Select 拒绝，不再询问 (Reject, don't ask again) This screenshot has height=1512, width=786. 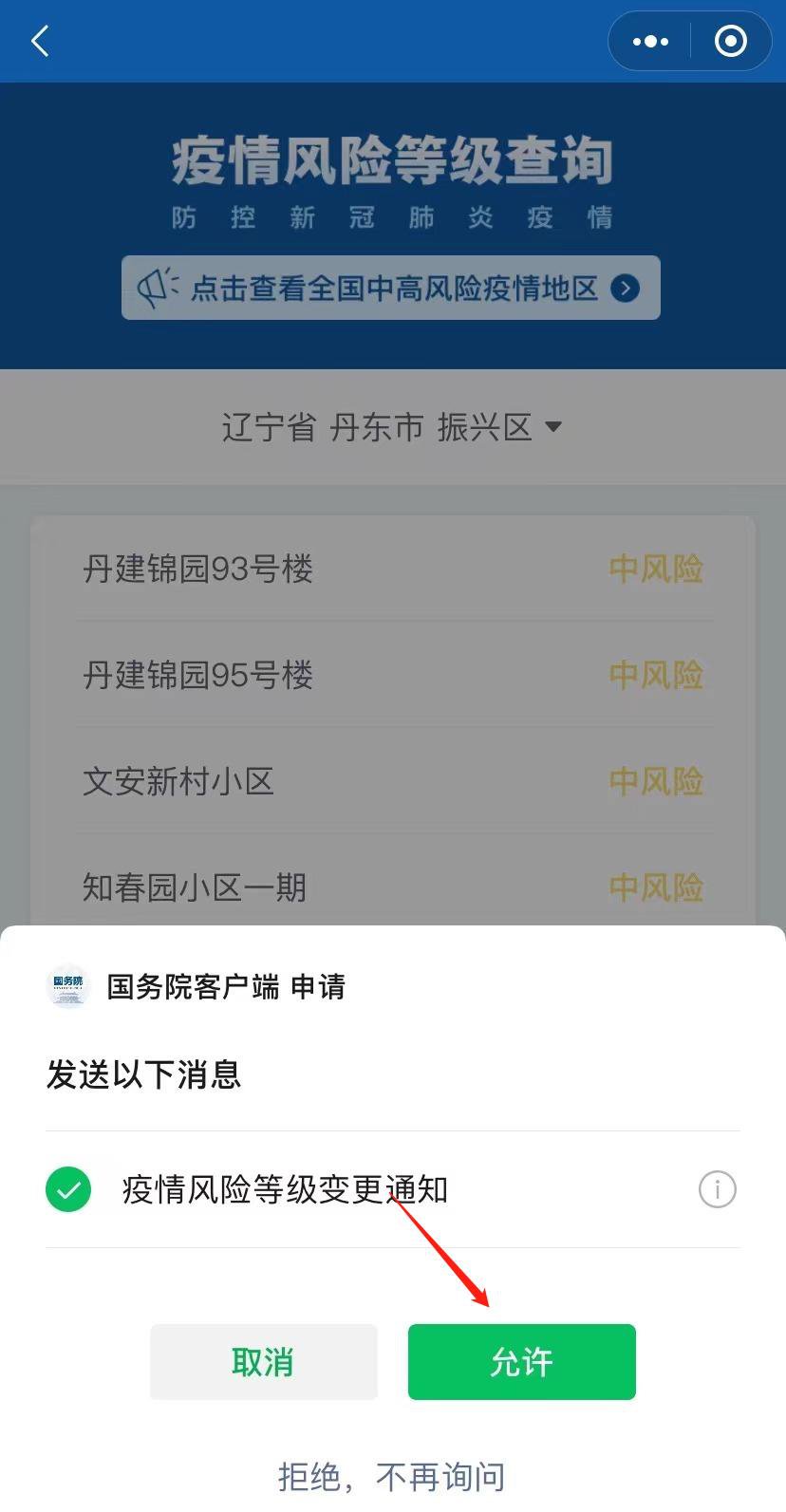[391, 1477]
